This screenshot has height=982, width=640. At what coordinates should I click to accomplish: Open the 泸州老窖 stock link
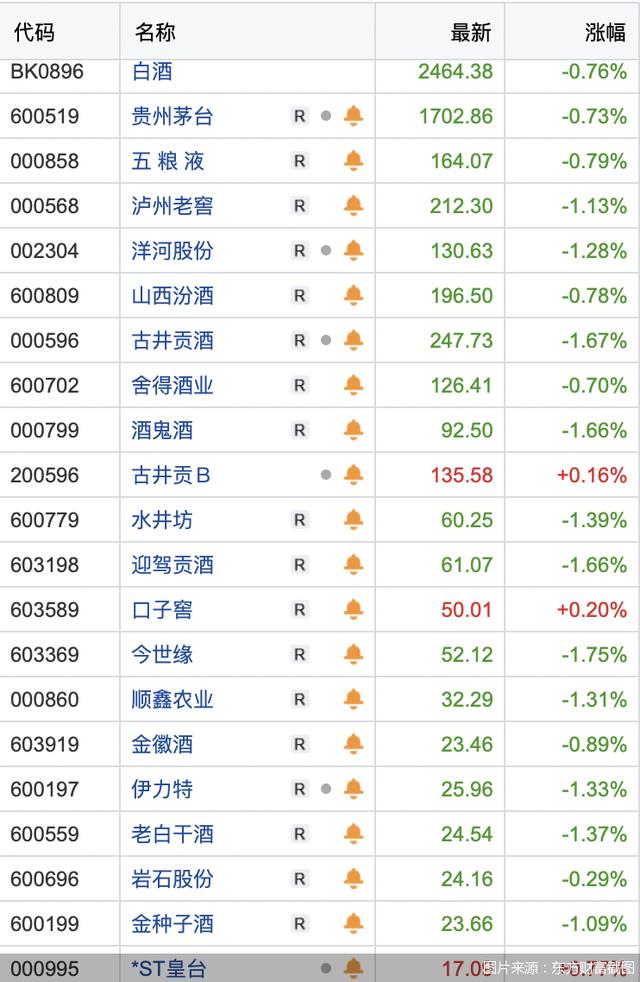(x=172, y=206)
